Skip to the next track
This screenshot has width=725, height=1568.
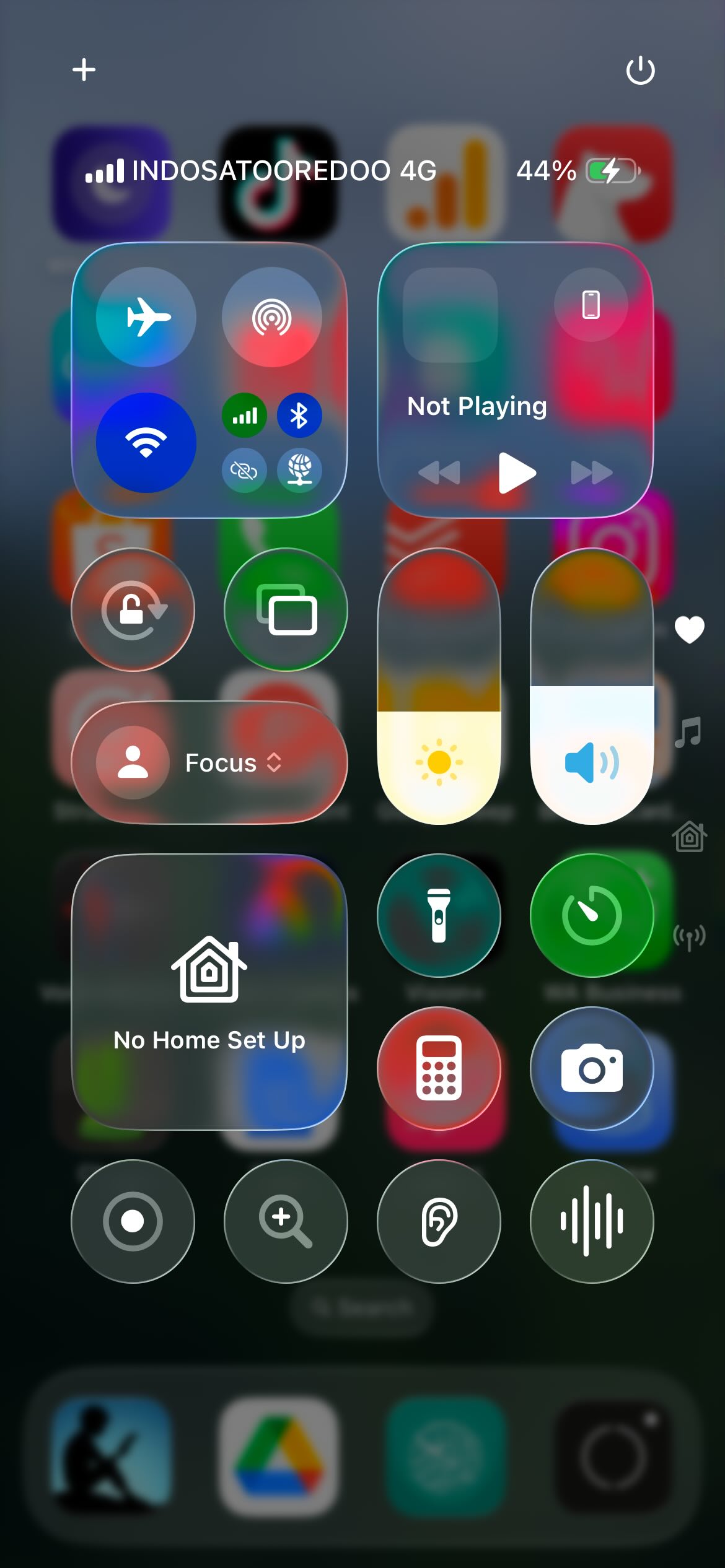click(x=591, y=473)
